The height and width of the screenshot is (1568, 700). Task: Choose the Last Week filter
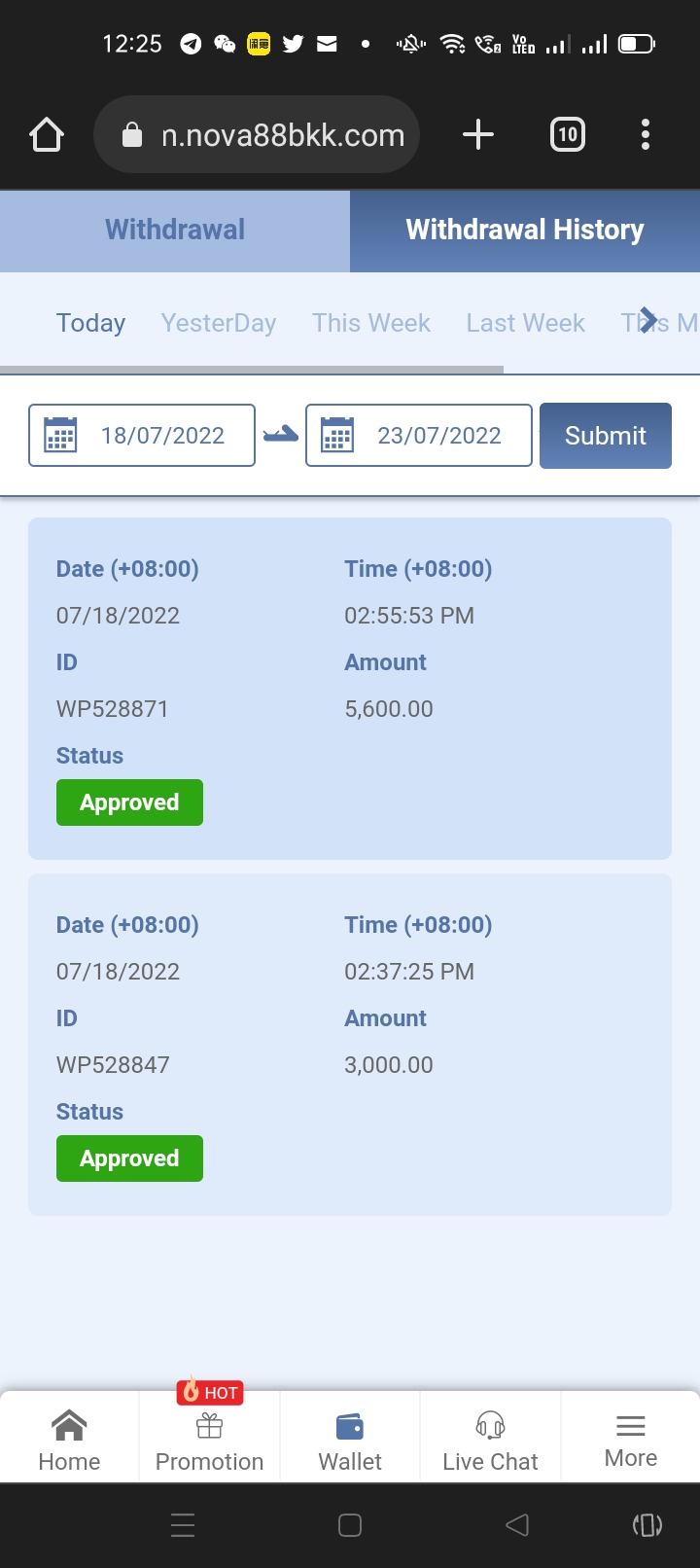coord(525,323)
